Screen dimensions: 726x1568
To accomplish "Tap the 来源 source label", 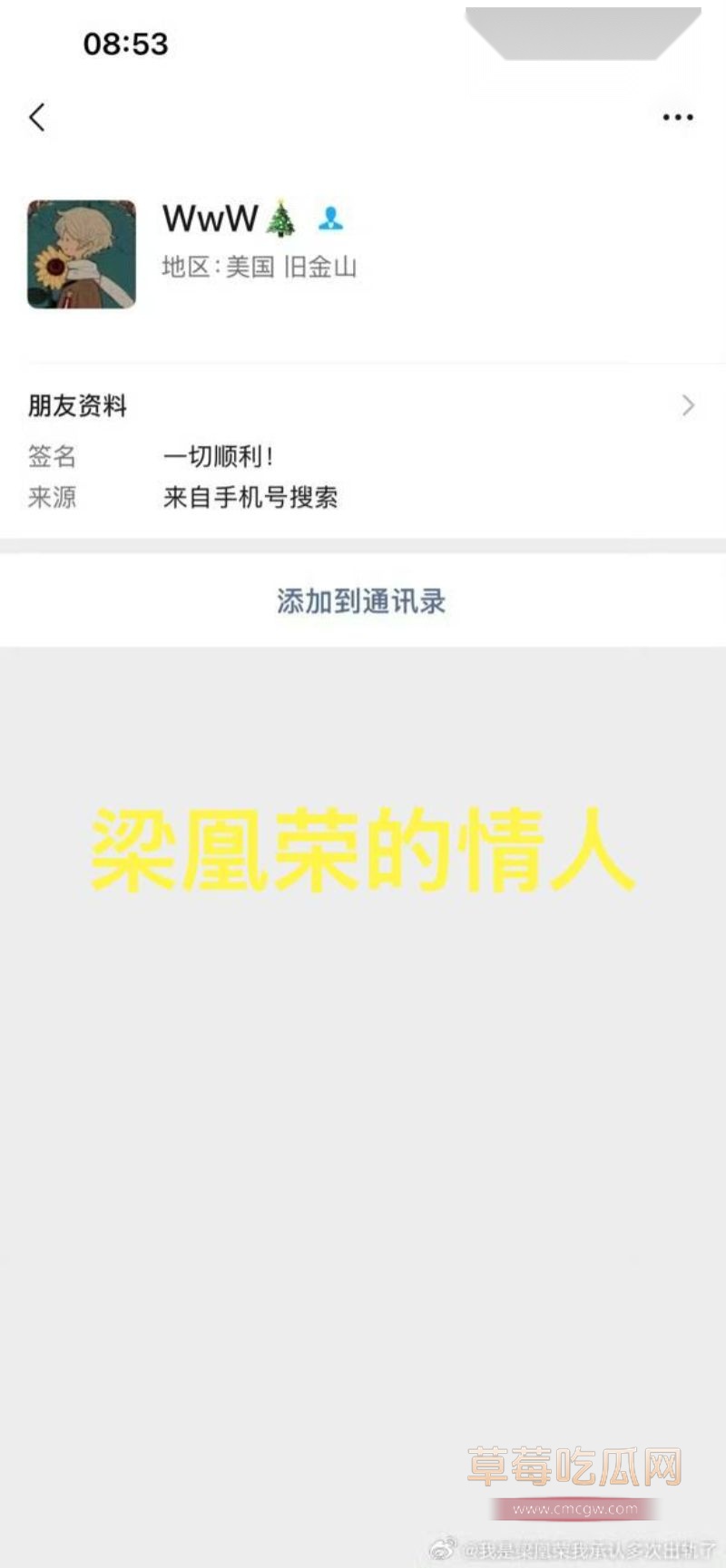I will [x=50, y=497].
